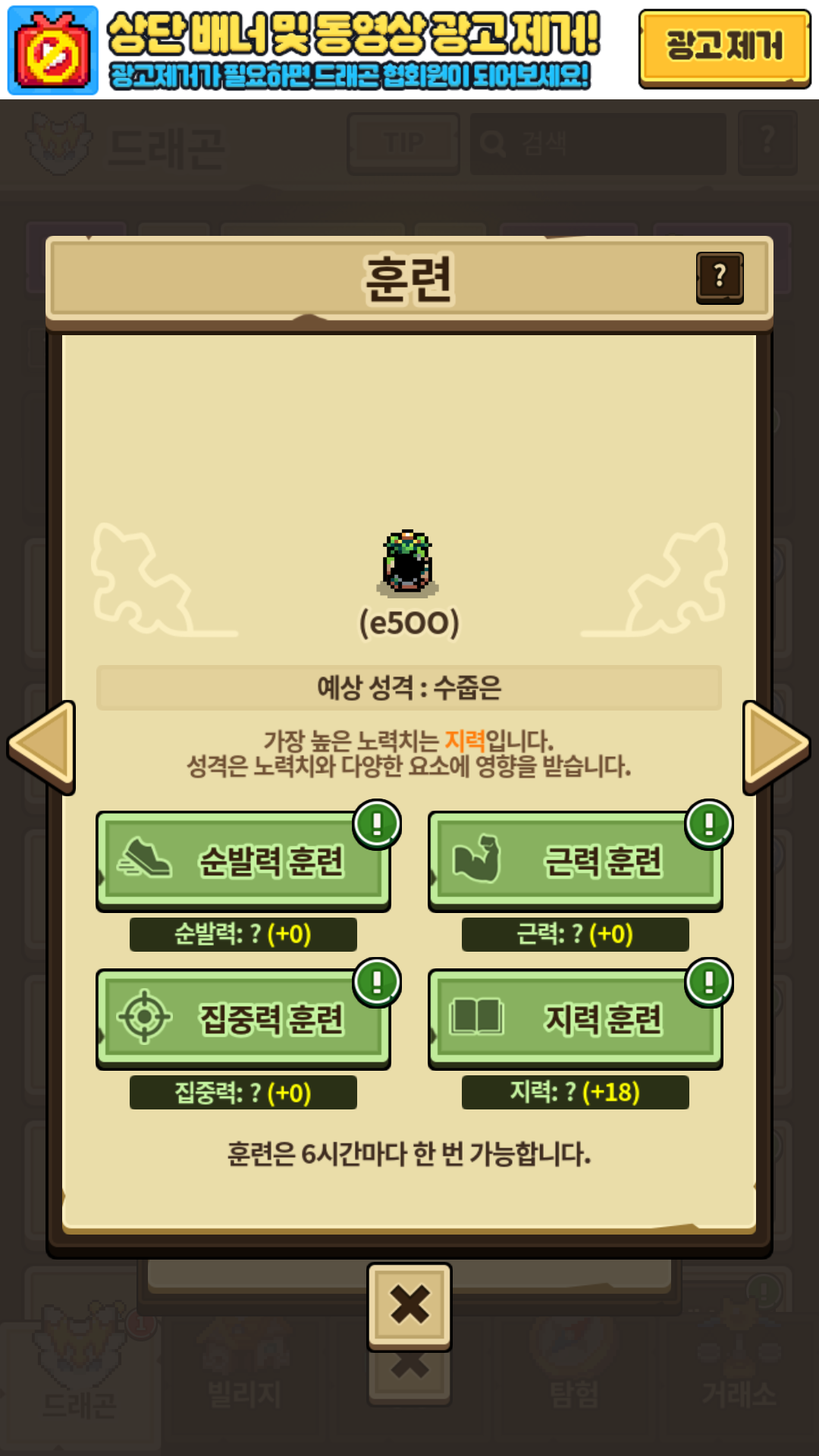Go to the next dragon with right arrow

pos(777,747)
